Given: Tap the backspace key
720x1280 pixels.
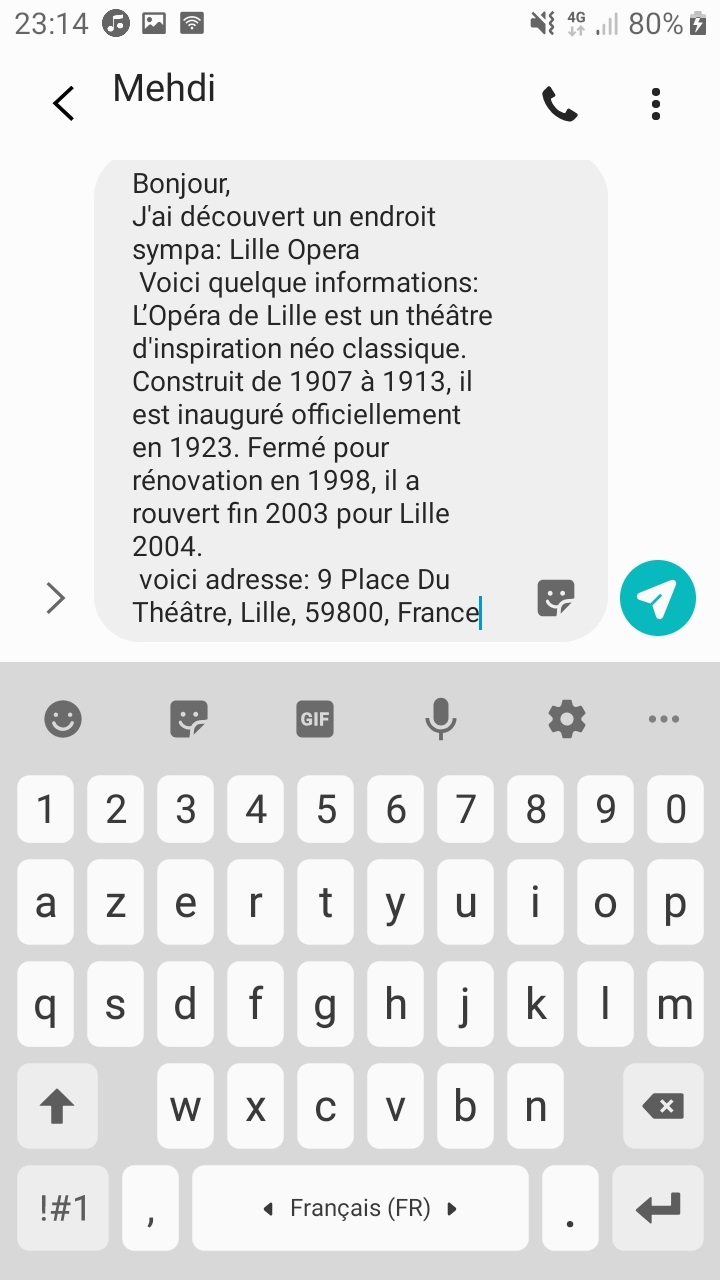Looking at the screenshot, I should 663,1106.
